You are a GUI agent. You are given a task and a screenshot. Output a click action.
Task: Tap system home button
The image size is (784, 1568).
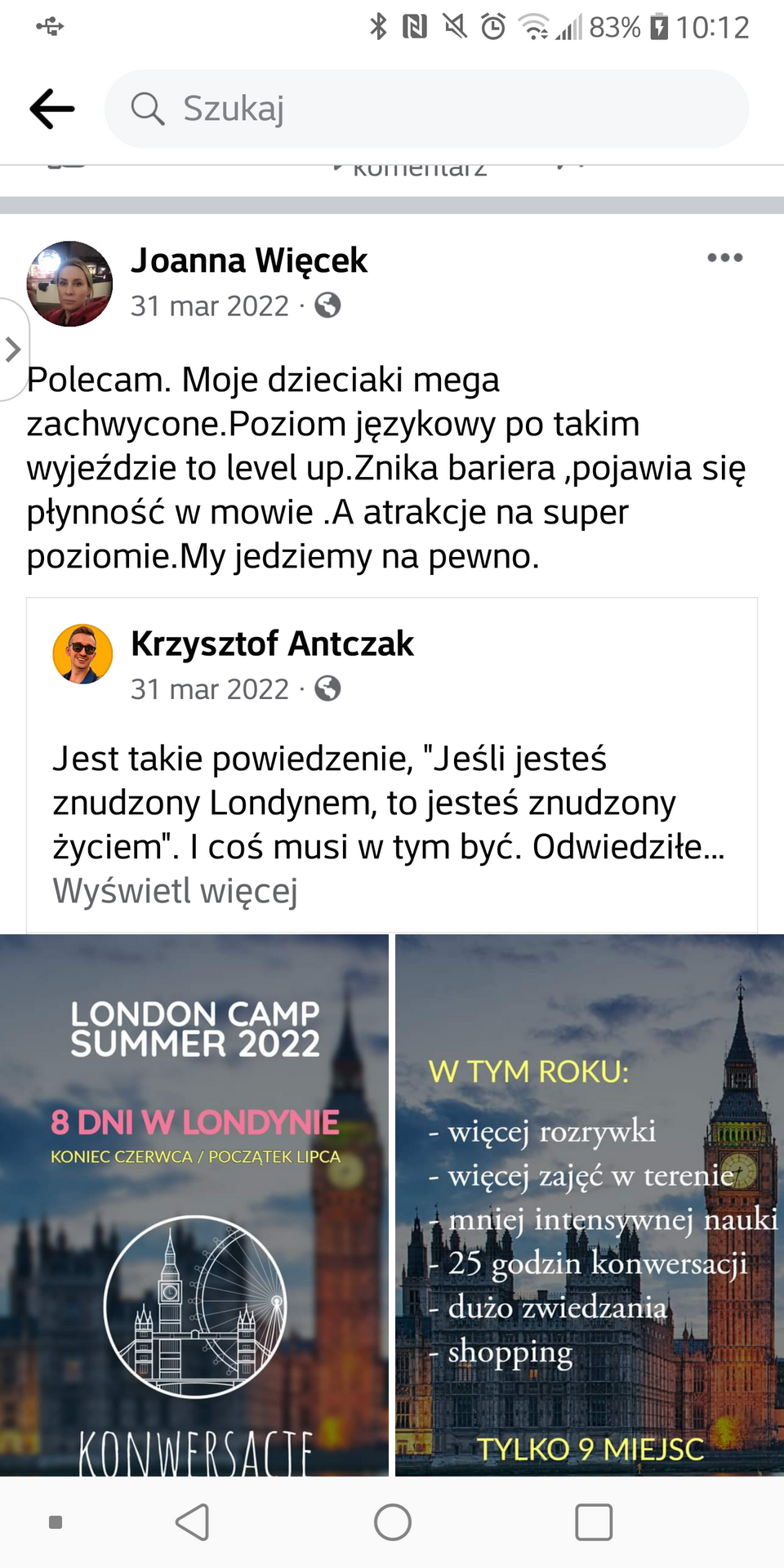(392, 1522)
